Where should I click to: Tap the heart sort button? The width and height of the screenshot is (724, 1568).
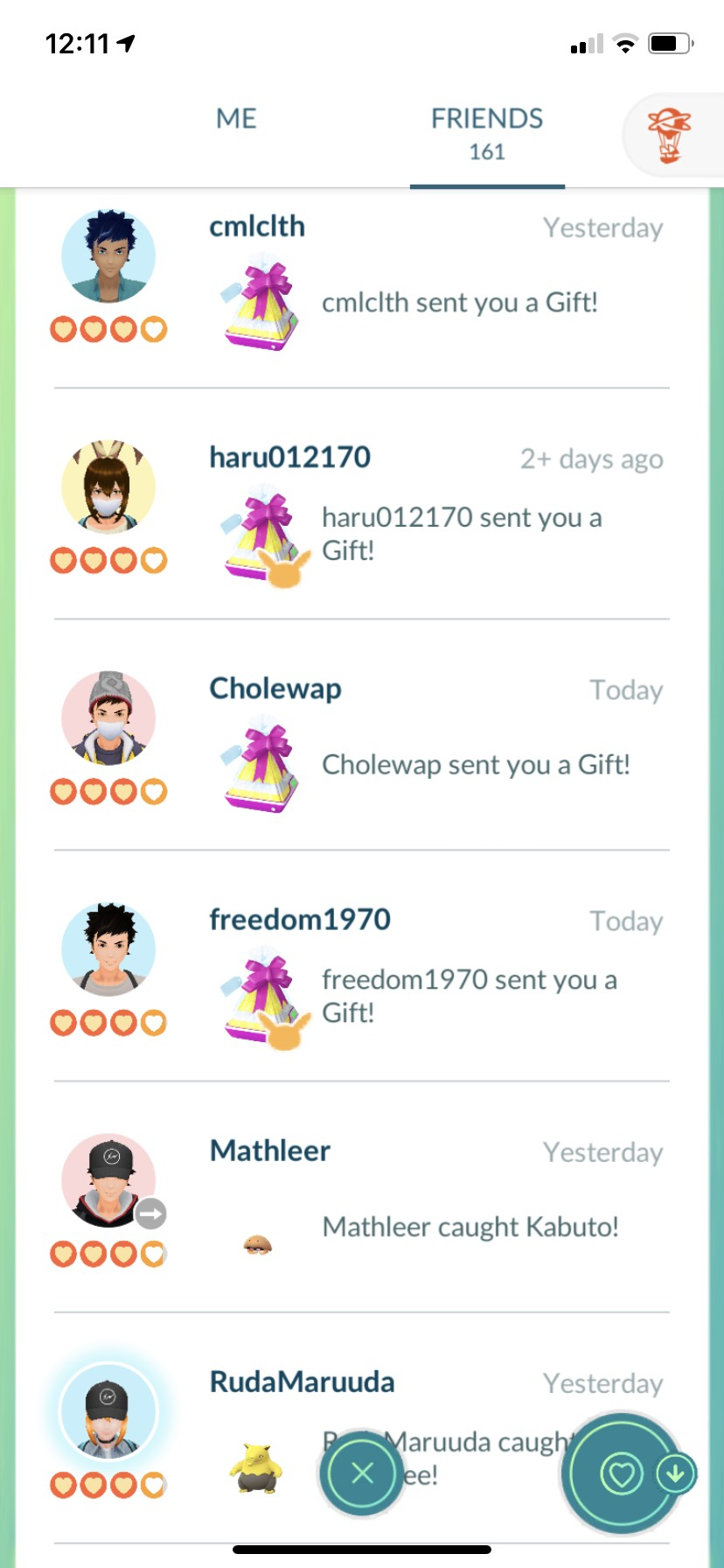coord(623,1473)
